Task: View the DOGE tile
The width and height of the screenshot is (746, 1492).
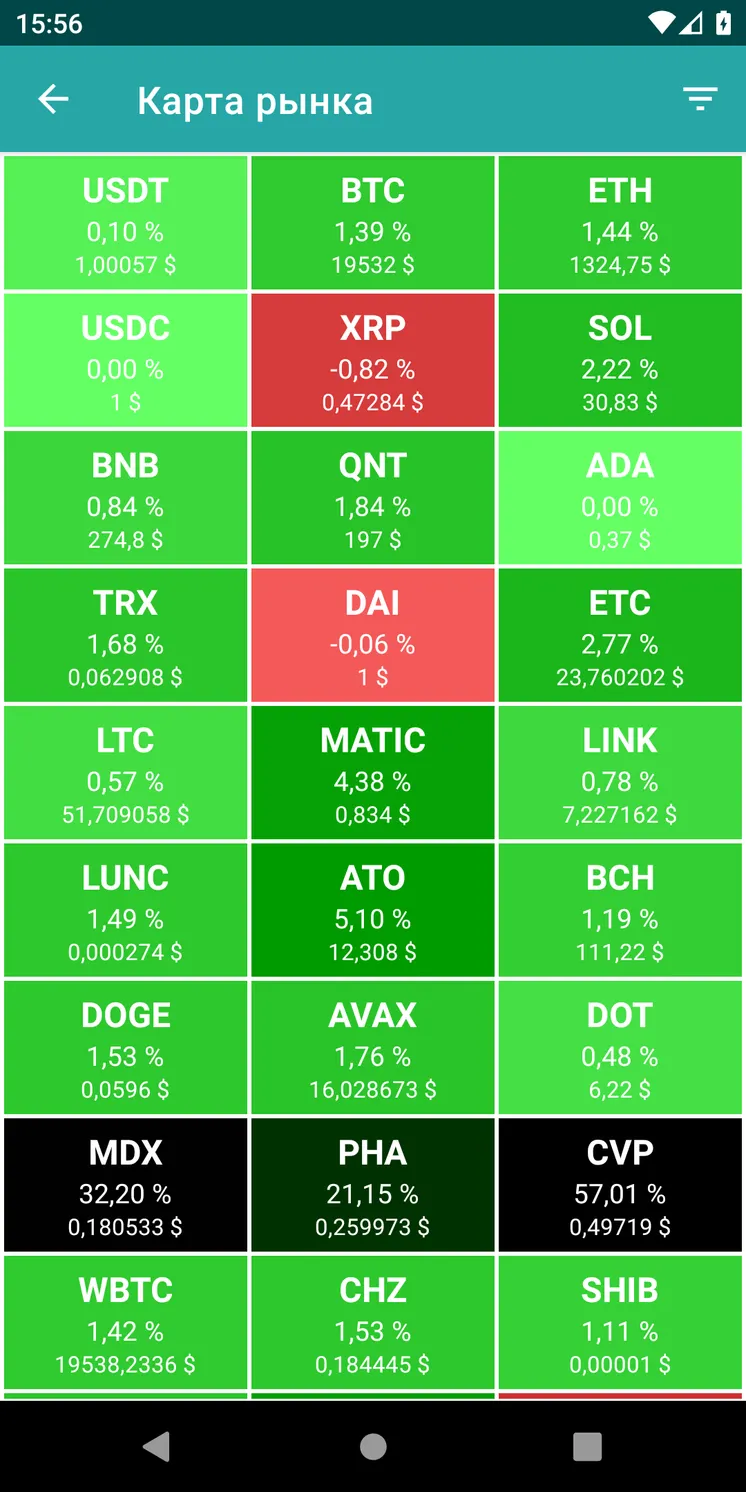Action: [x=126, y=1048]
